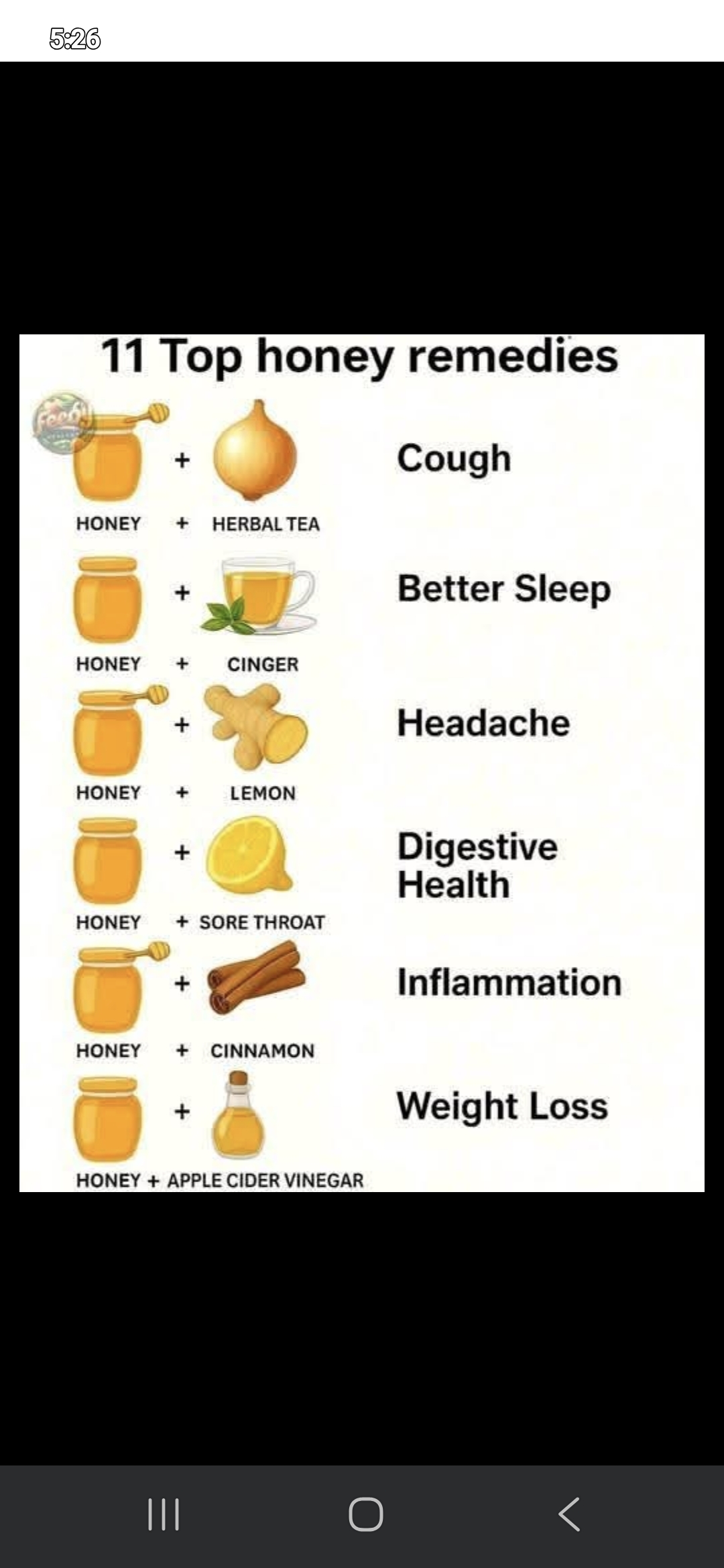The height and width of the screenshot is (1568, 724).
Task: Open the recent apps overview
Action: (x=163, y=1514)
